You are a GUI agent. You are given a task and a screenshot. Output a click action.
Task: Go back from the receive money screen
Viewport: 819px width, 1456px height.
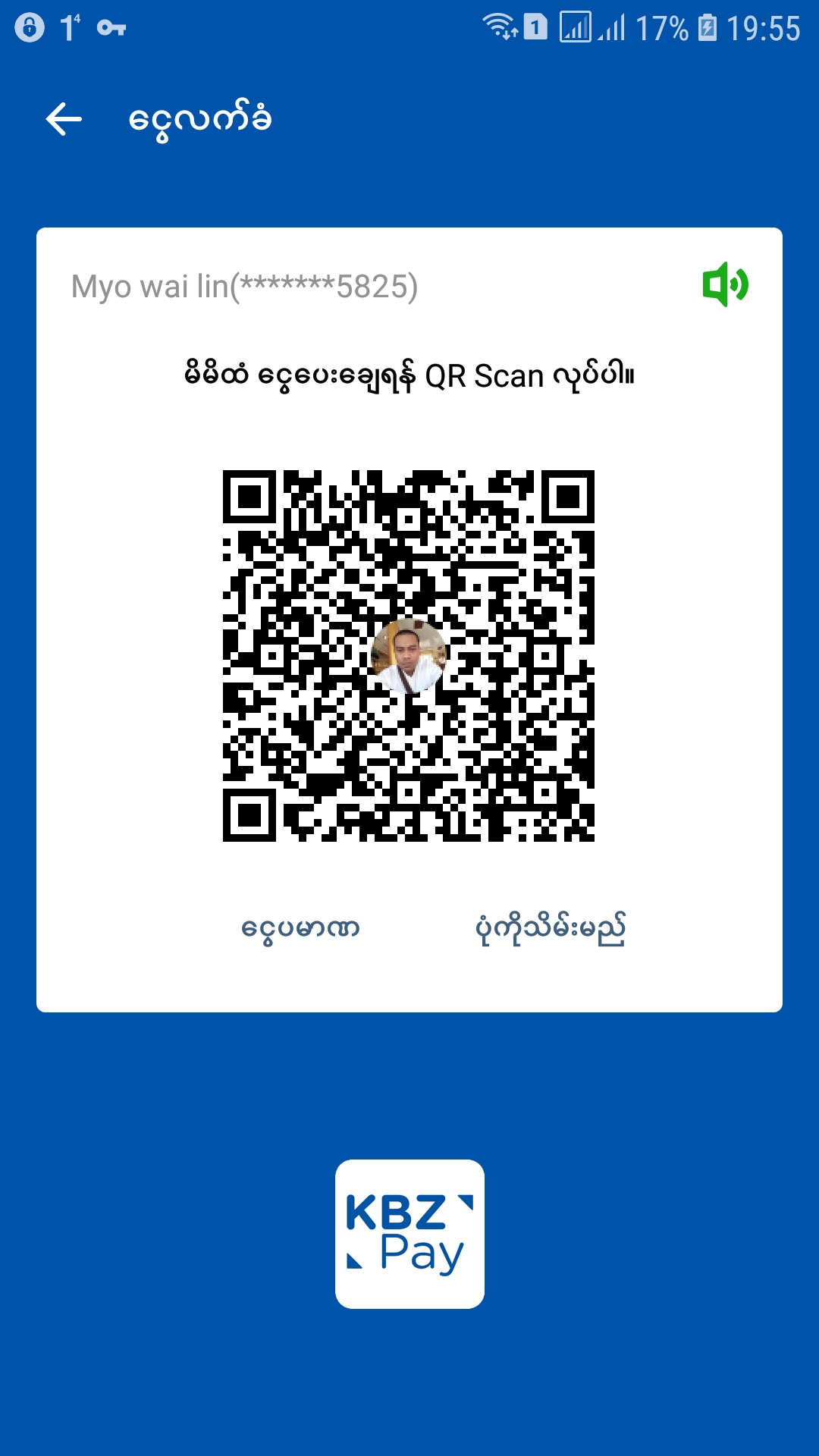pyautogui.click(x=64, y=119)
